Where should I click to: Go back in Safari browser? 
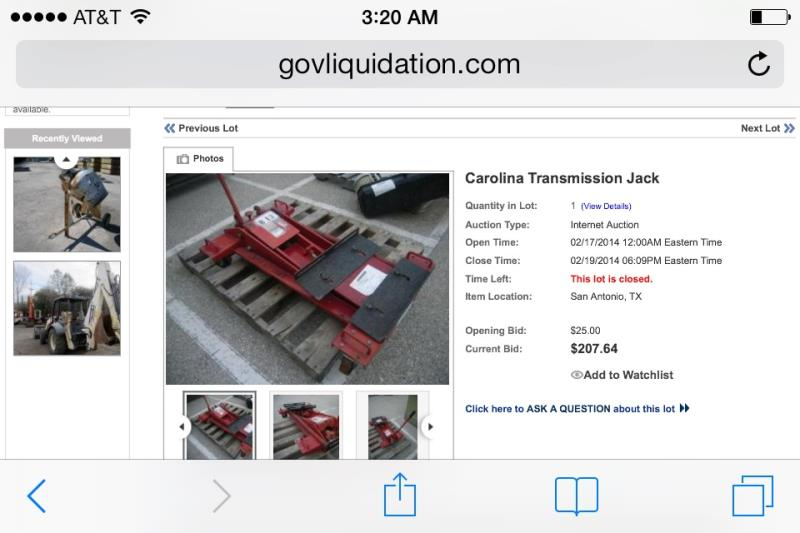tap(37, 495)
